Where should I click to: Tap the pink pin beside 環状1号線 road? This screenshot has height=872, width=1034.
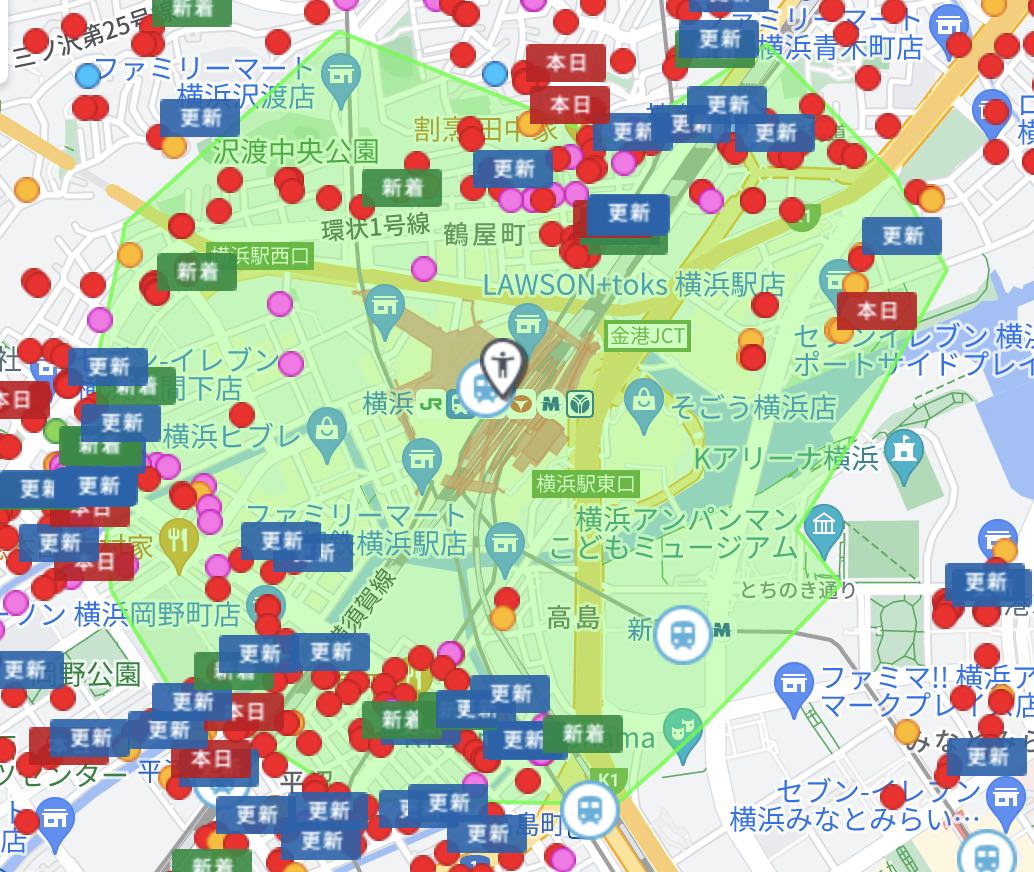(424, 268)
